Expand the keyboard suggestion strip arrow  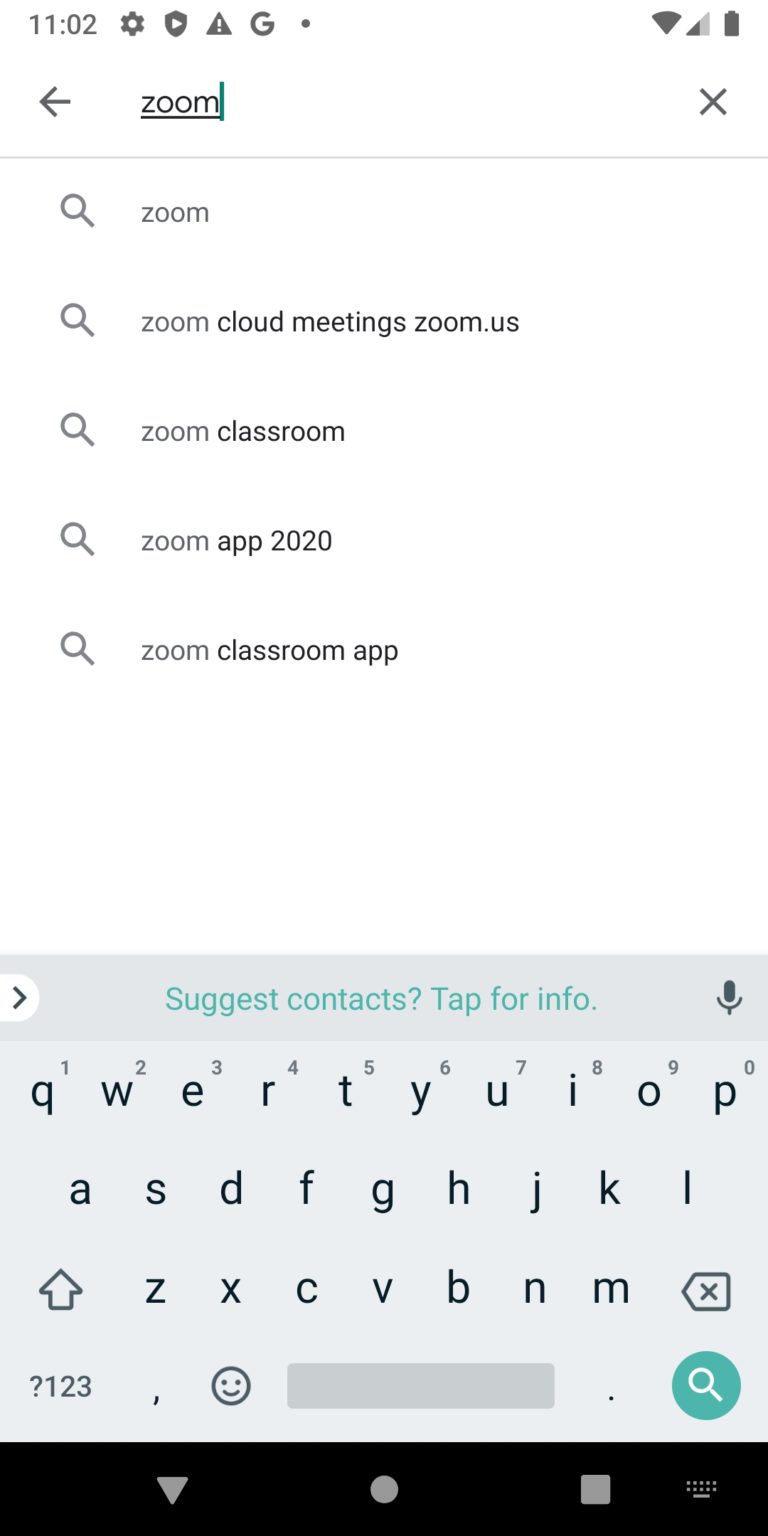point(18,998)
